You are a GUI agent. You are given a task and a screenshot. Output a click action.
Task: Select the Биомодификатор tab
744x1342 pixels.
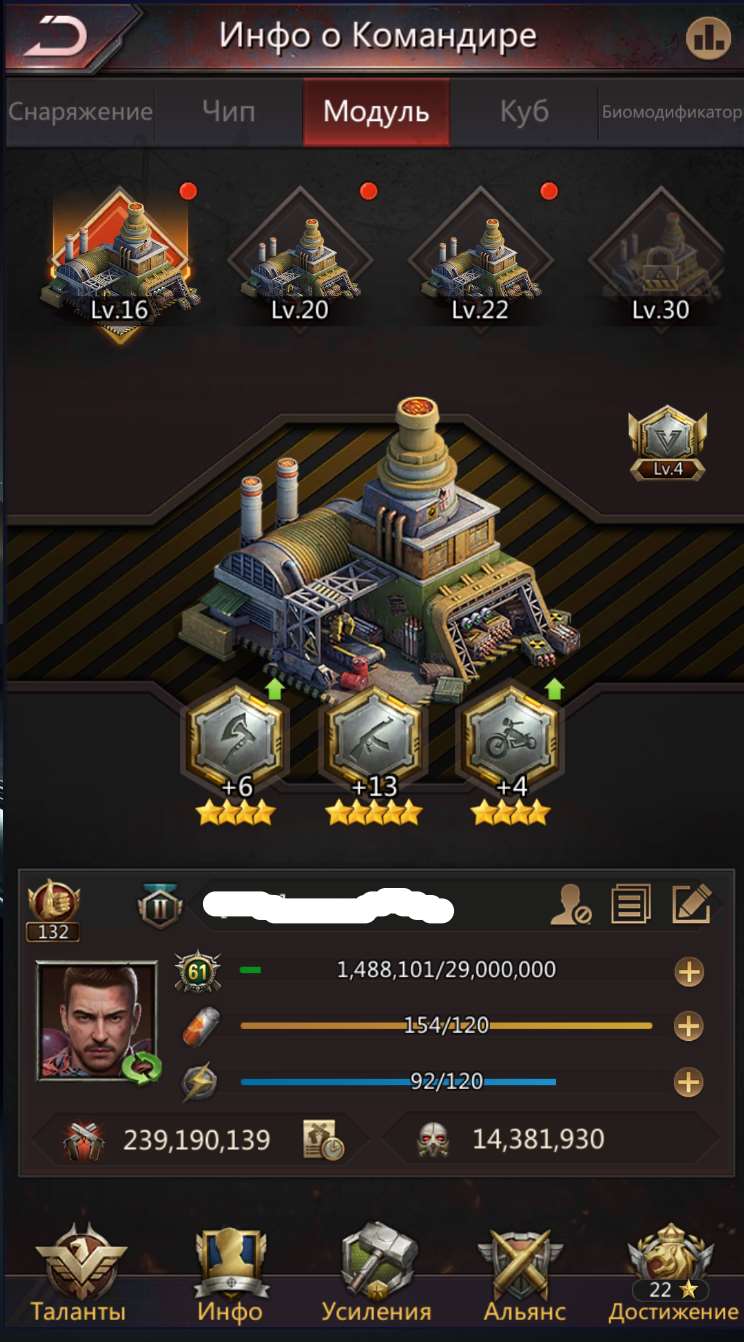(x=671, y=111)
